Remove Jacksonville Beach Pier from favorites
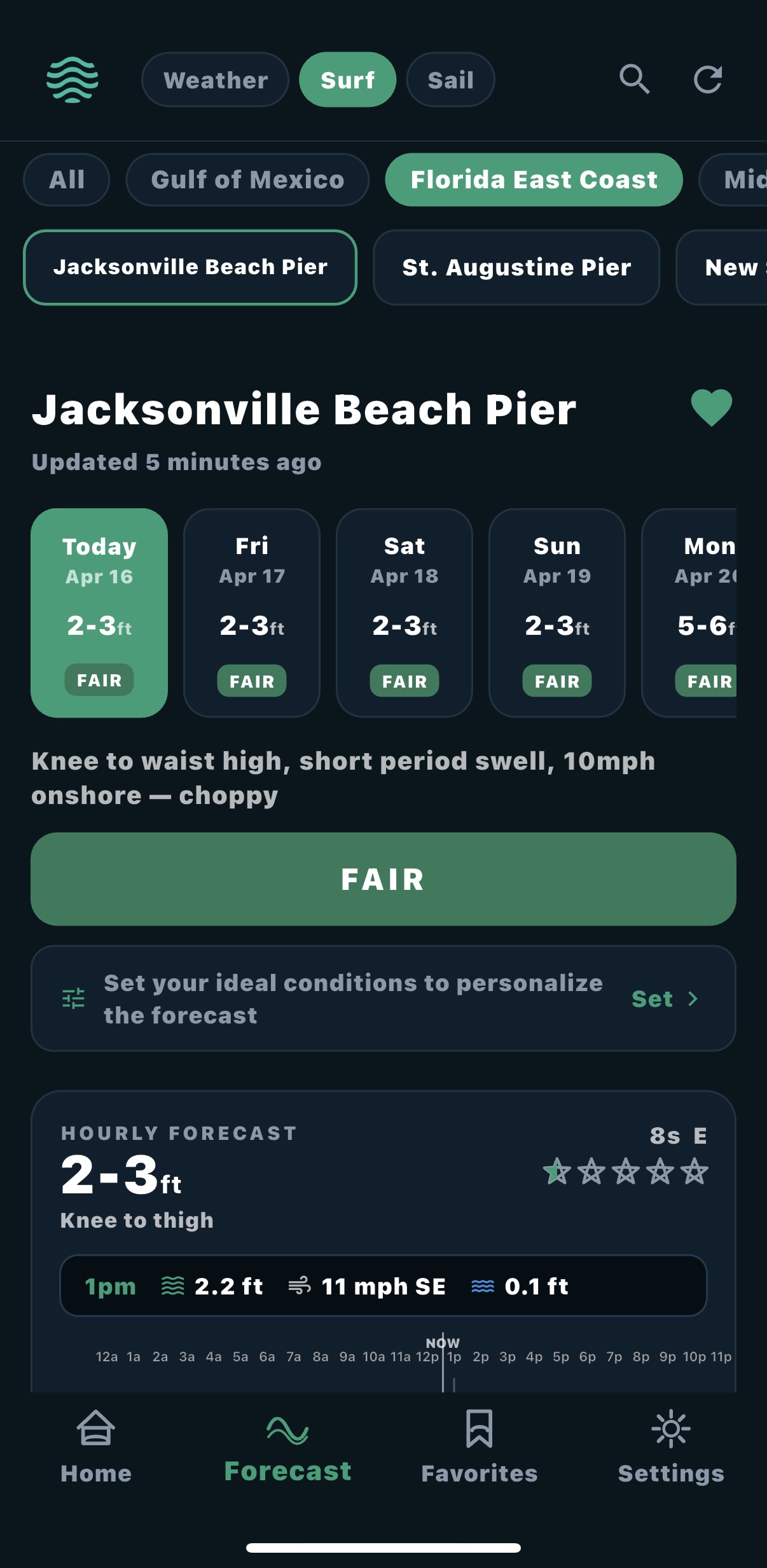767x1568 pixels. pyautogui.click(x=711, y=408)
